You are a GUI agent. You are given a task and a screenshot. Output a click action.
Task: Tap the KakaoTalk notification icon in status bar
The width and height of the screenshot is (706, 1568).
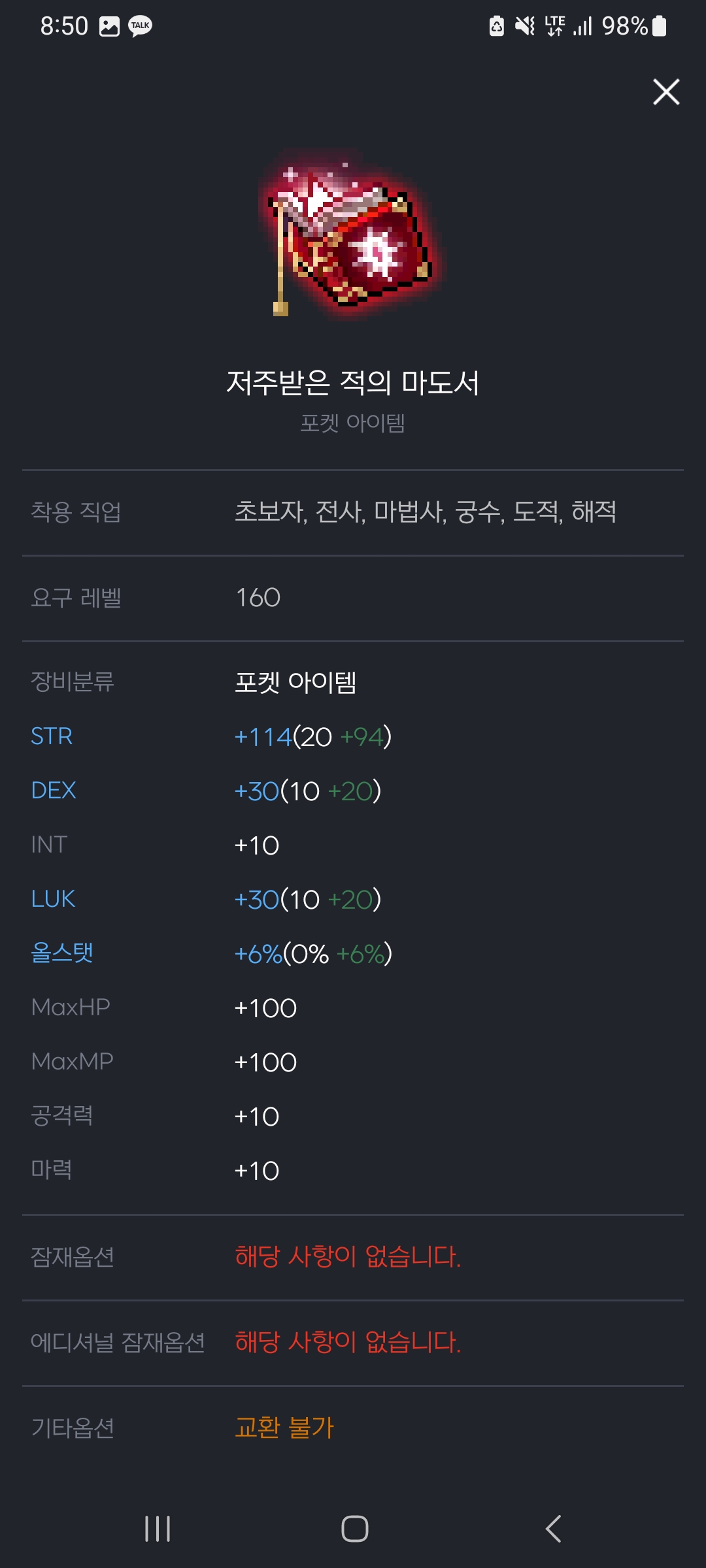[139, 26]
